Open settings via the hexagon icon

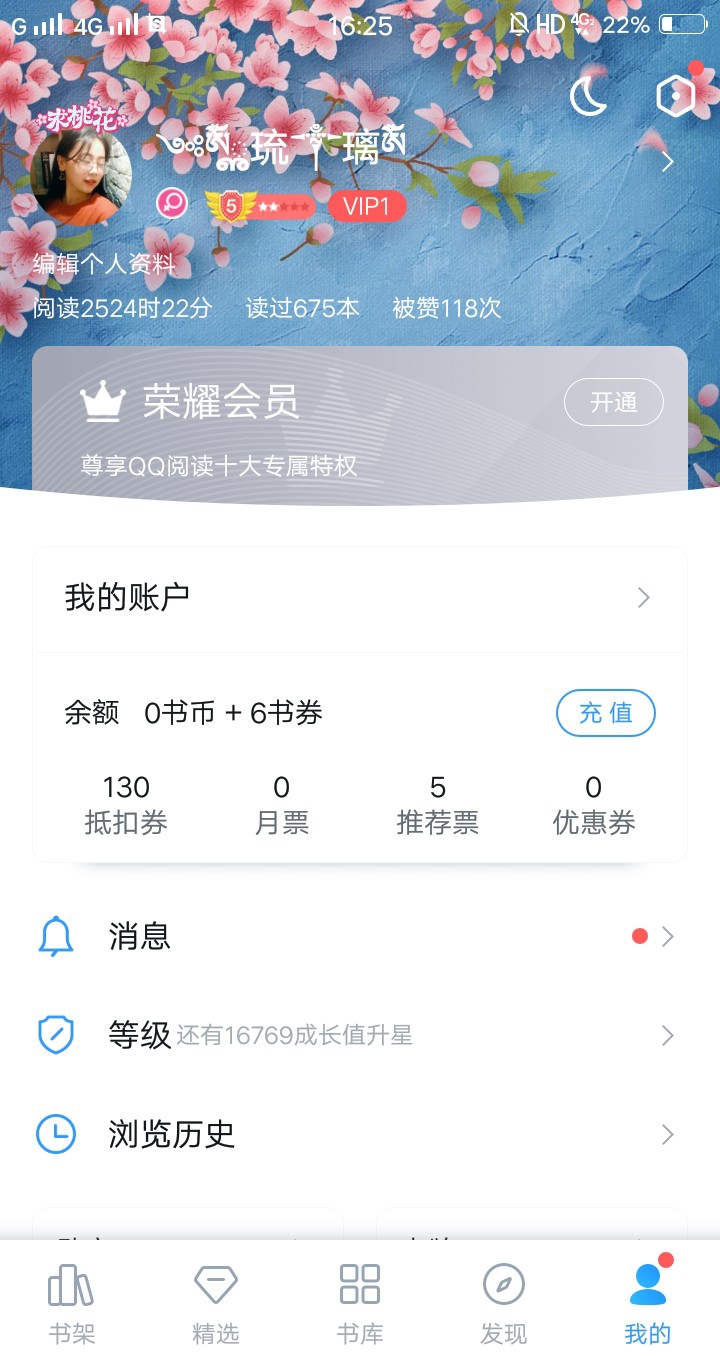(675, 96)
